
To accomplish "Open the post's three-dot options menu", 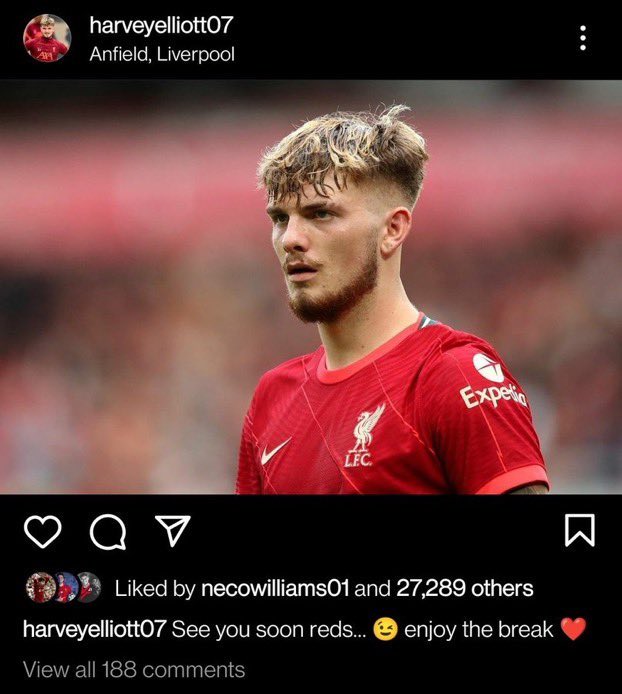I will (x=583, y=38).
